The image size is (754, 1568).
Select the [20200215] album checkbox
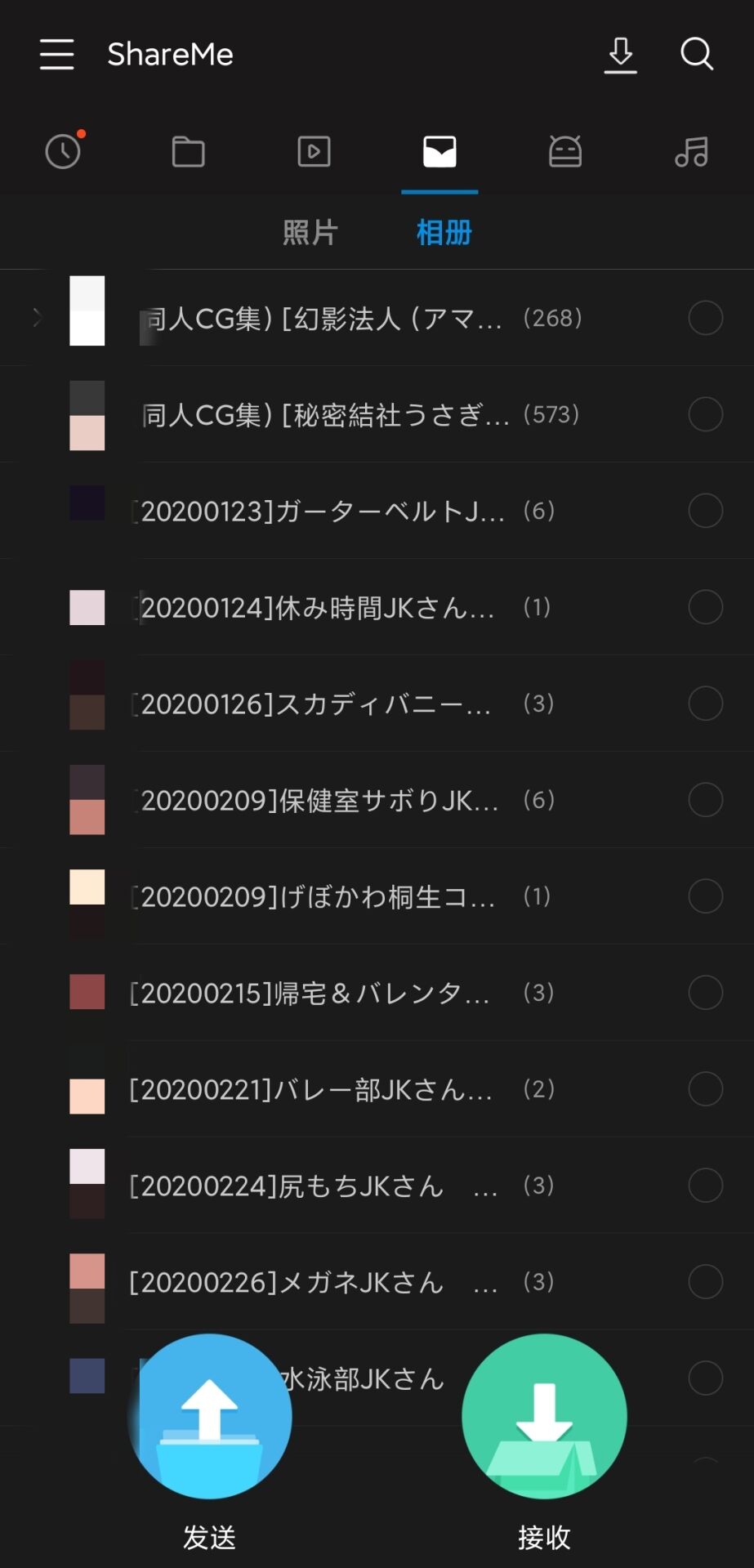[x=705, y=993]
